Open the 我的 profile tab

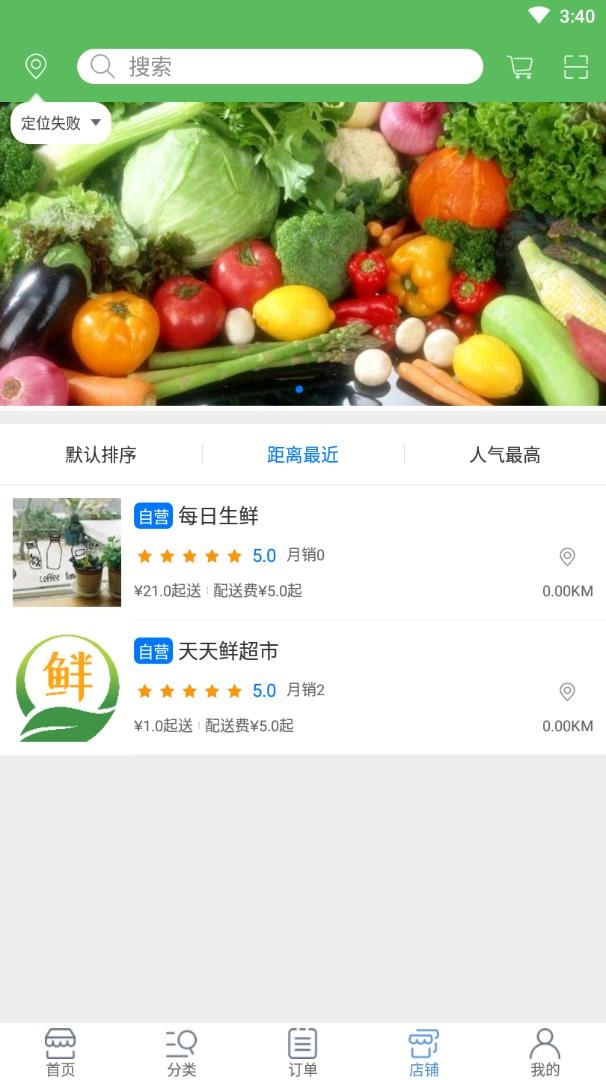click(x=545, y=1053)
